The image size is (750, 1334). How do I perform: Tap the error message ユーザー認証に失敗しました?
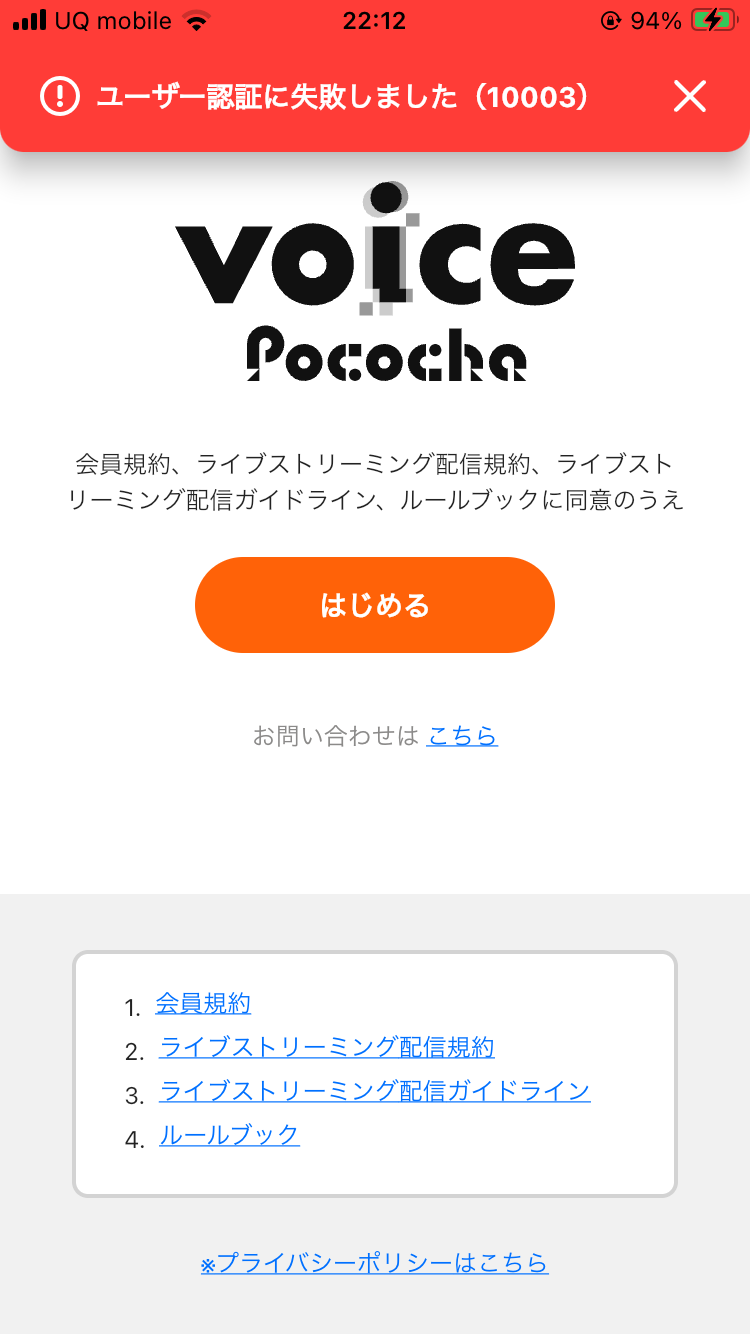click(340, 97)
